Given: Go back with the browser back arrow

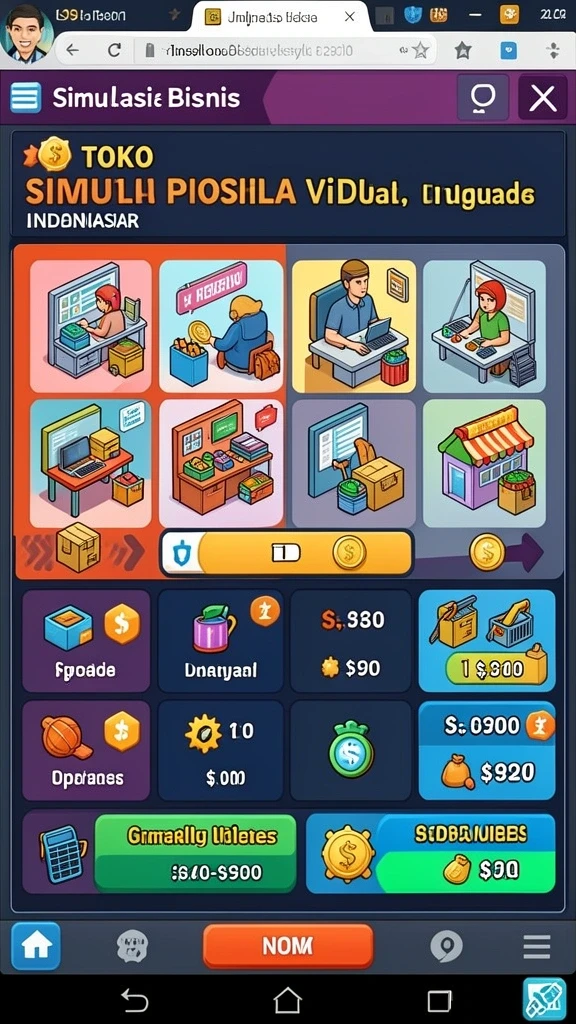Looking at the screenshot, I should click(x=72, y=50).
